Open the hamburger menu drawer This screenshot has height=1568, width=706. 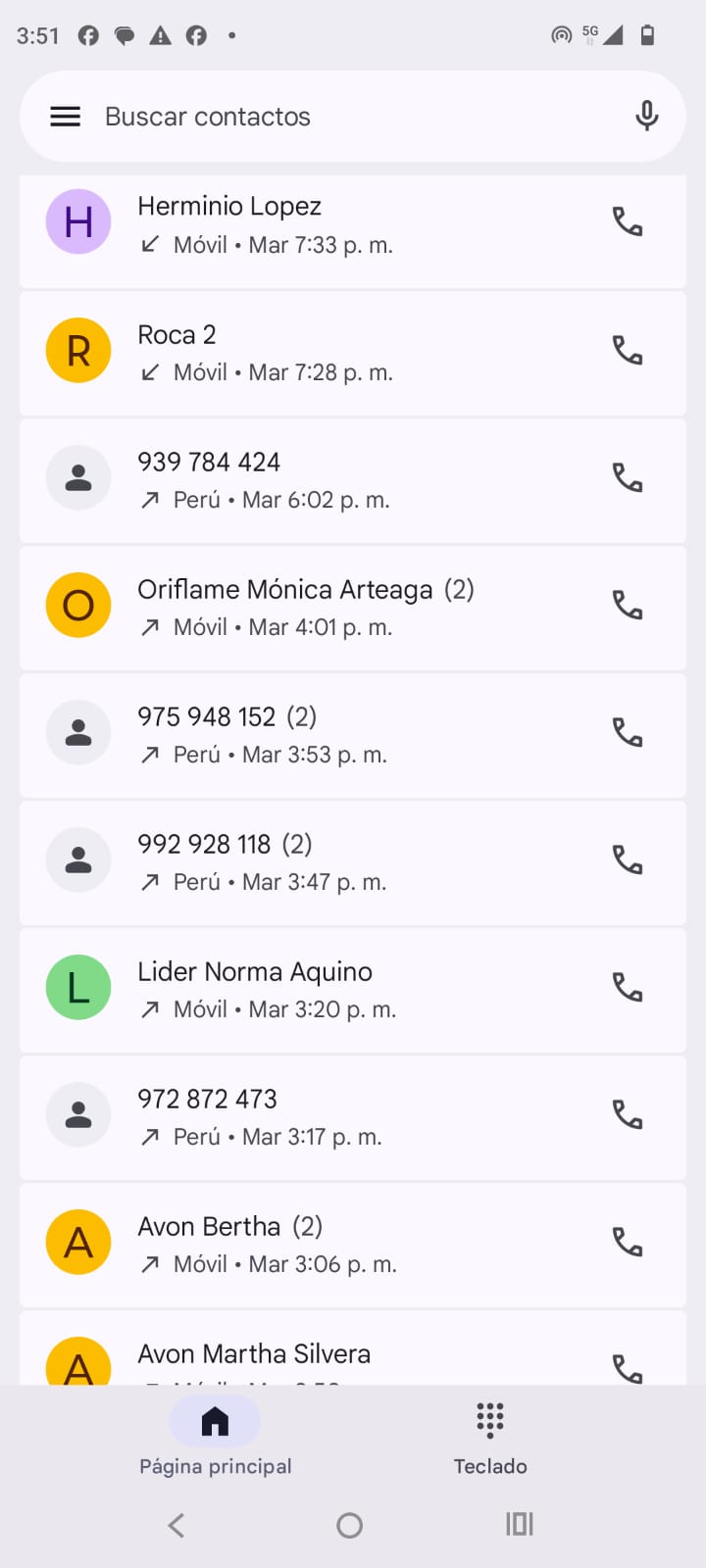(x=65, y=117)
